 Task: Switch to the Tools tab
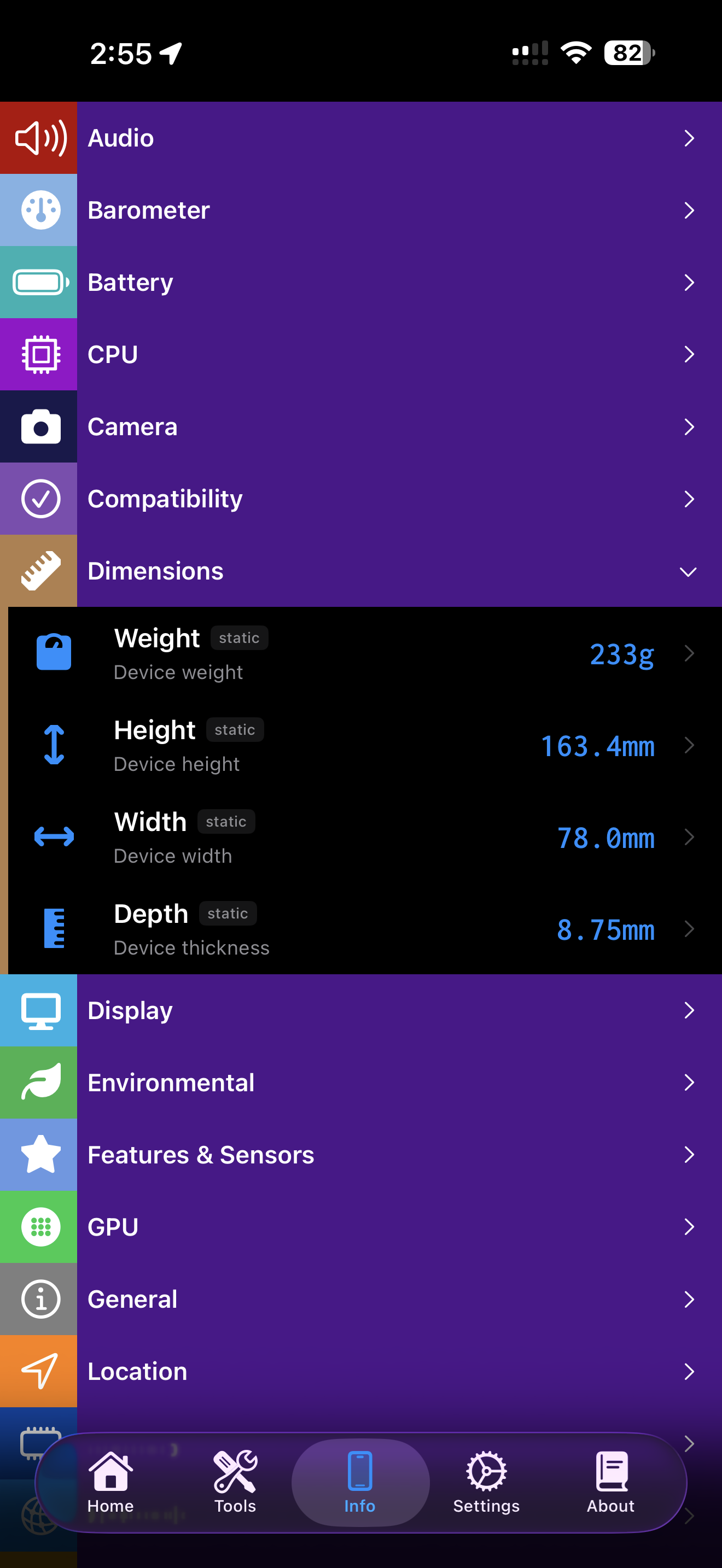[x=234, y=1483]
